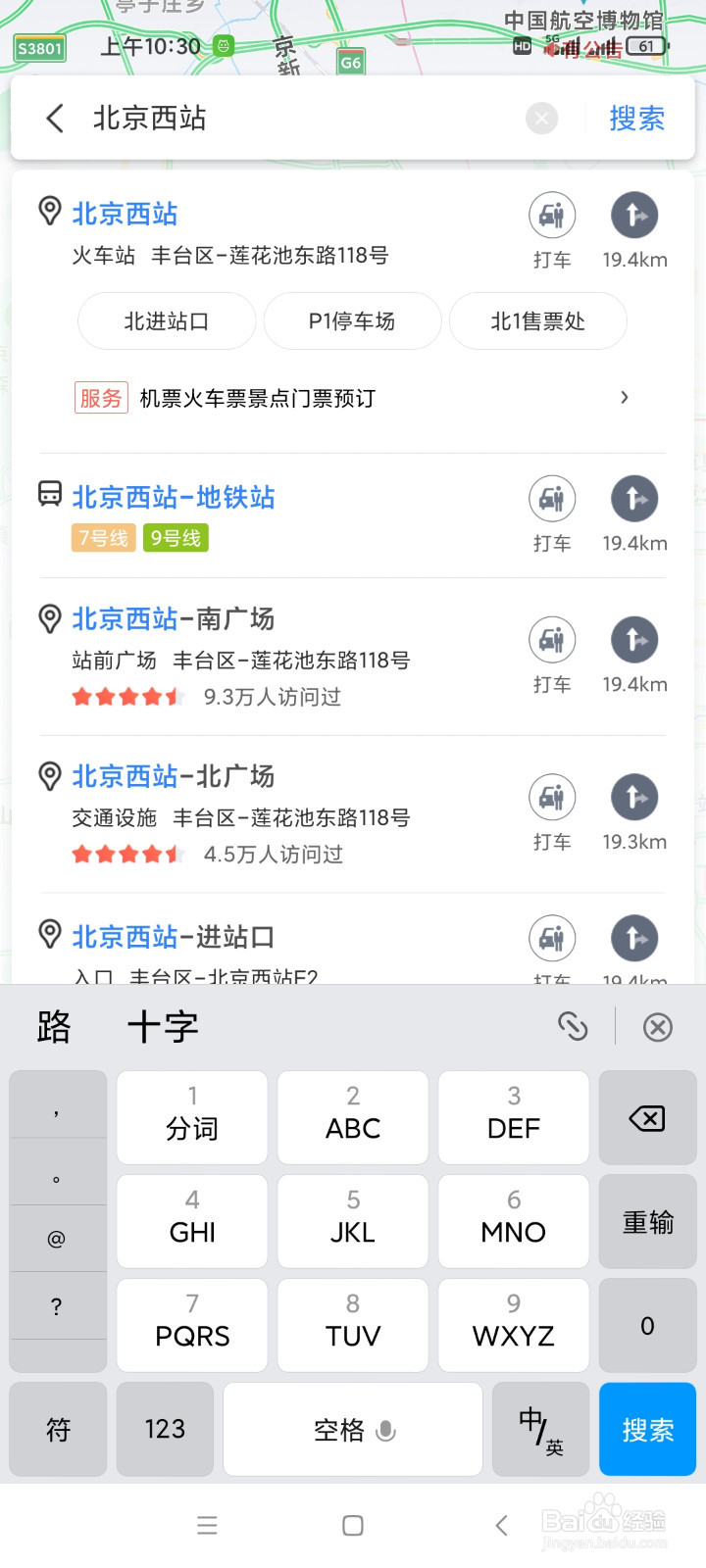Go back using the arrow beside 北京西站

(x=55, y=119)
